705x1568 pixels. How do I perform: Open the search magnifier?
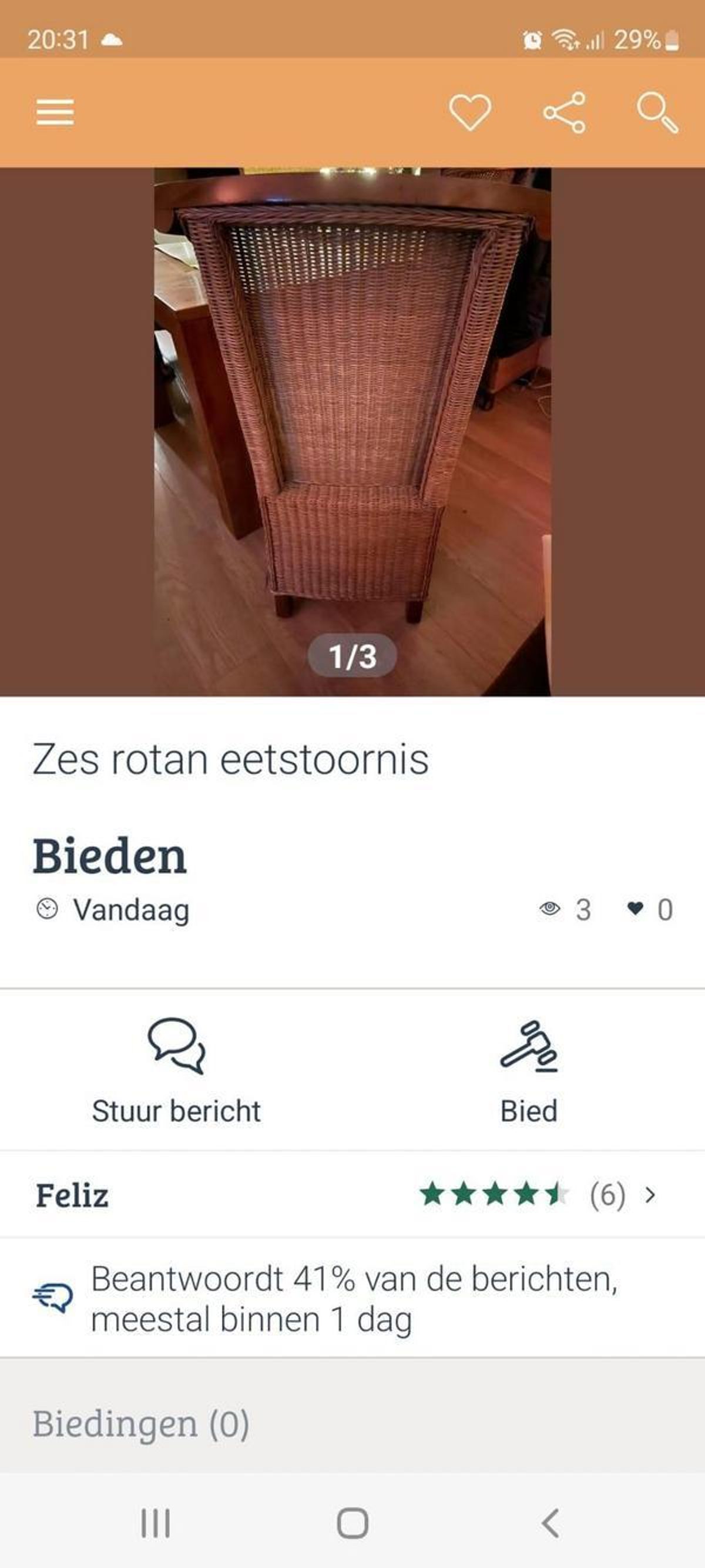(657, 113)
